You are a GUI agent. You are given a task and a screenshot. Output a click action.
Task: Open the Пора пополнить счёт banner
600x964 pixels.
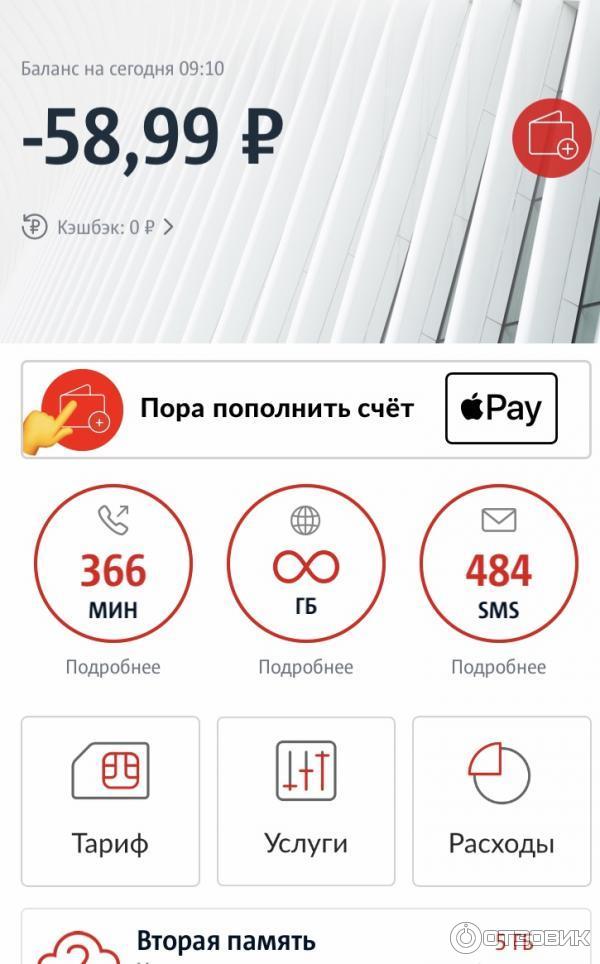coord(276,409)
